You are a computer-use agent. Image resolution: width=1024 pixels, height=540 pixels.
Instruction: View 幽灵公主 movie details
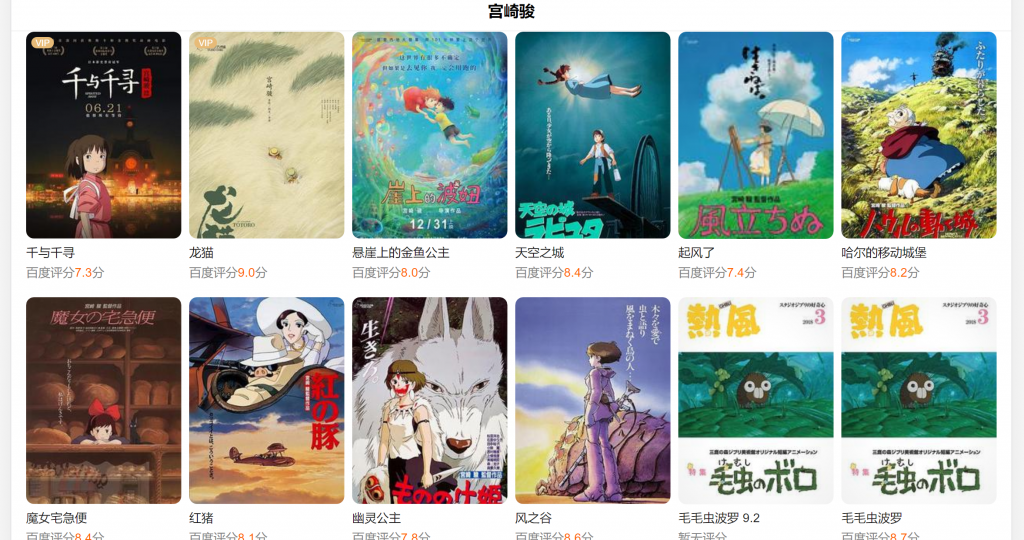coord(429,400)
